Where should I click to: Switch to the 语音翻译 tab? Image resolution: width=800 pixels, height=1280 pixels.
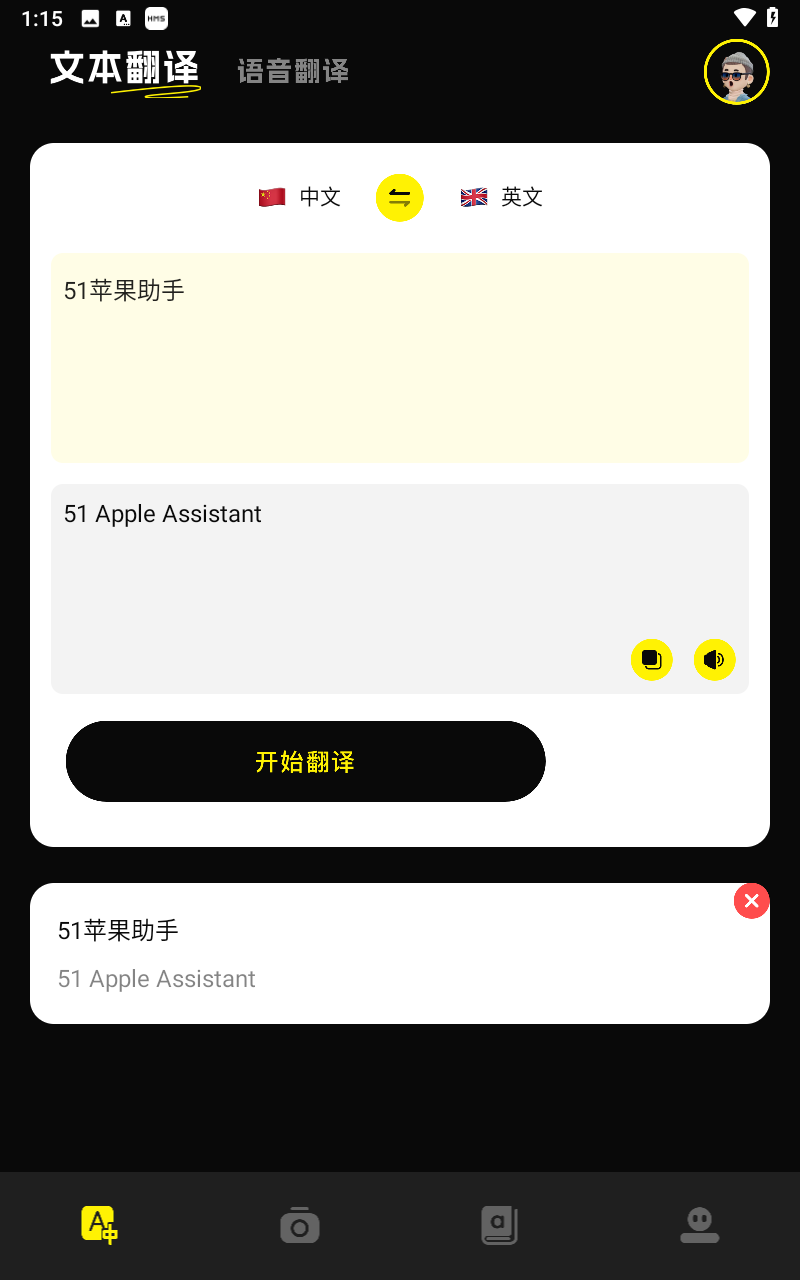tap(292, 71)
